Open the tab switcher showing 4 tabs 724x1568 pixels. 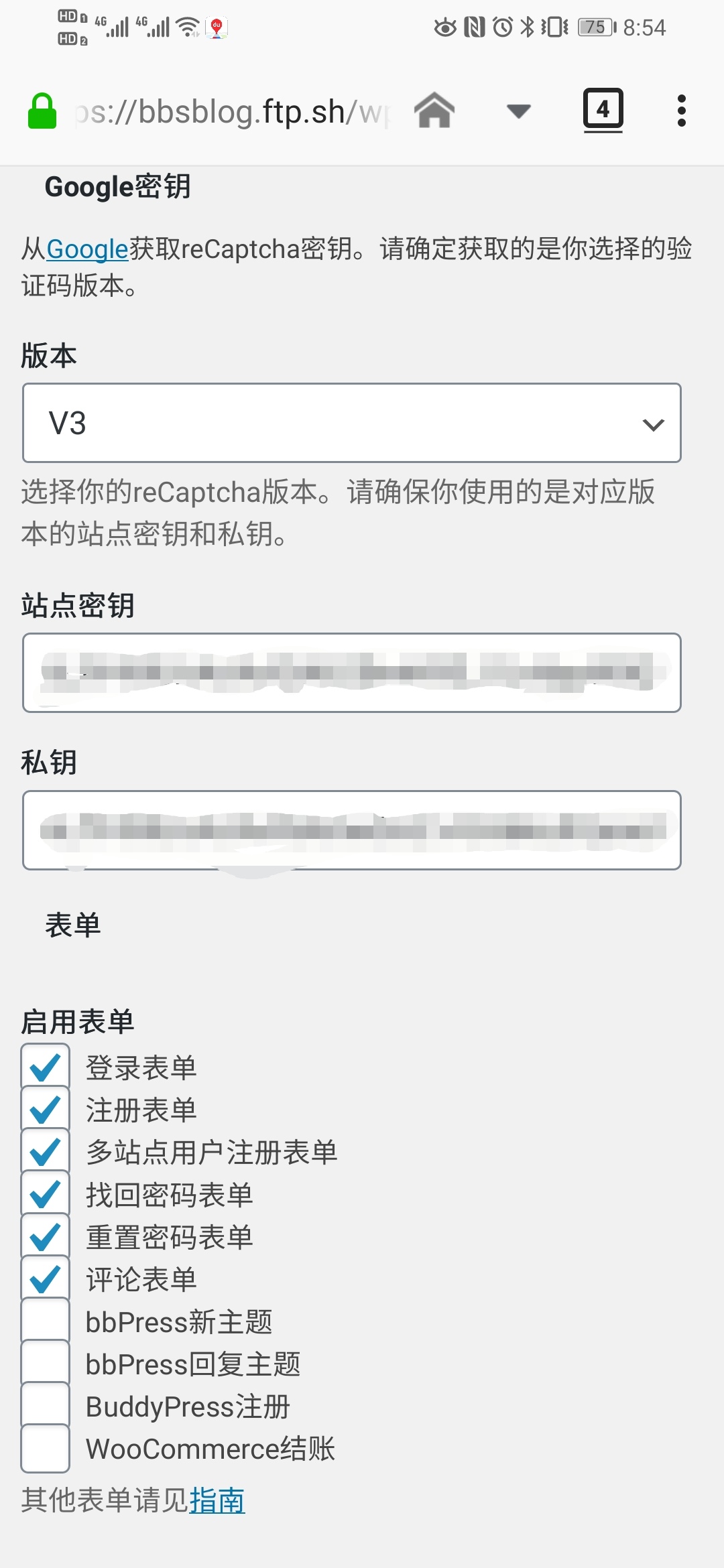(603, 109)
